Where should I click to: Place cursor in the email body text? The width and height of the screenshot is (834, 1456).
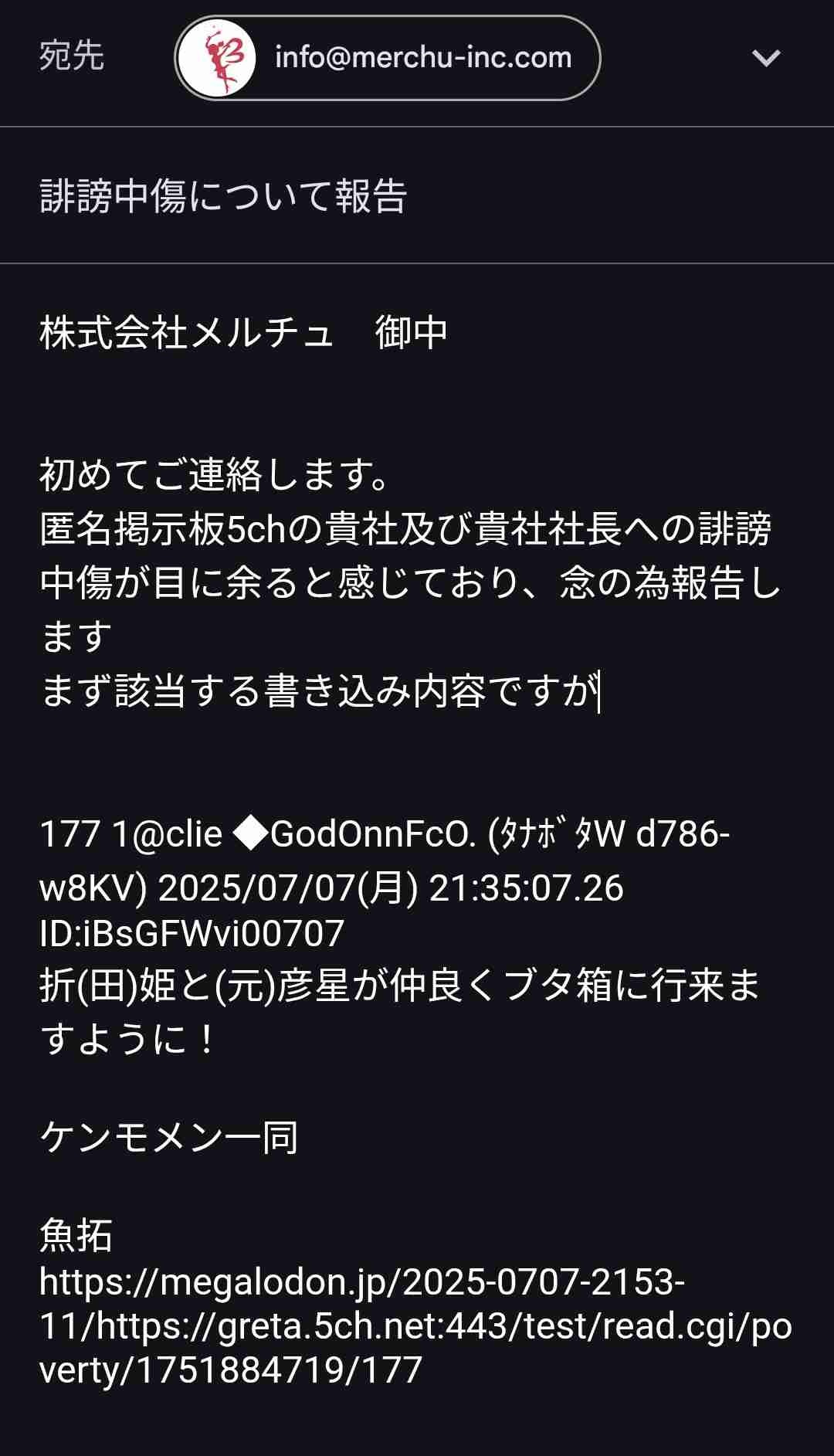pyautogui.click(x=417, y=850)
